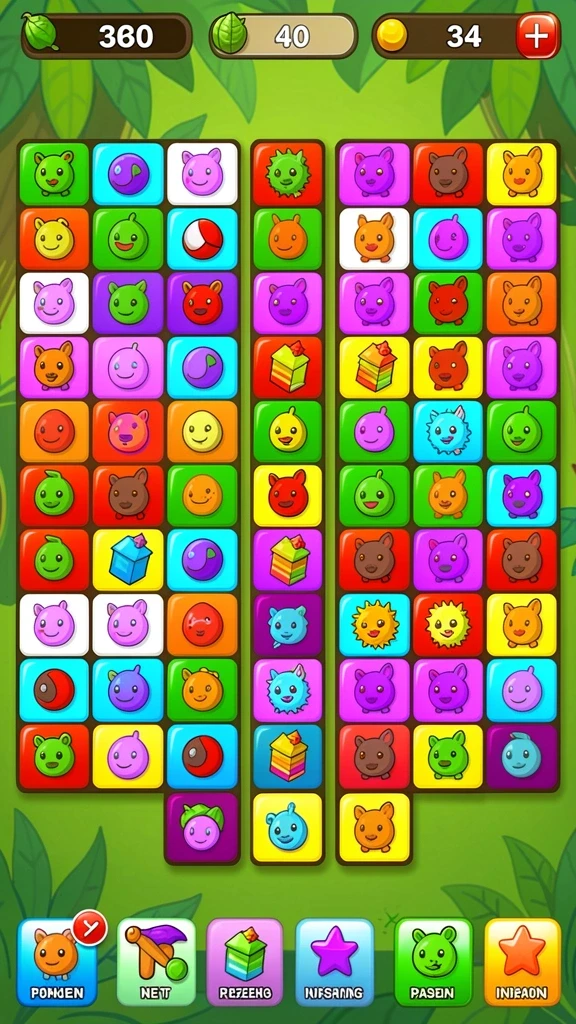Choose the green bear booster

433,961
